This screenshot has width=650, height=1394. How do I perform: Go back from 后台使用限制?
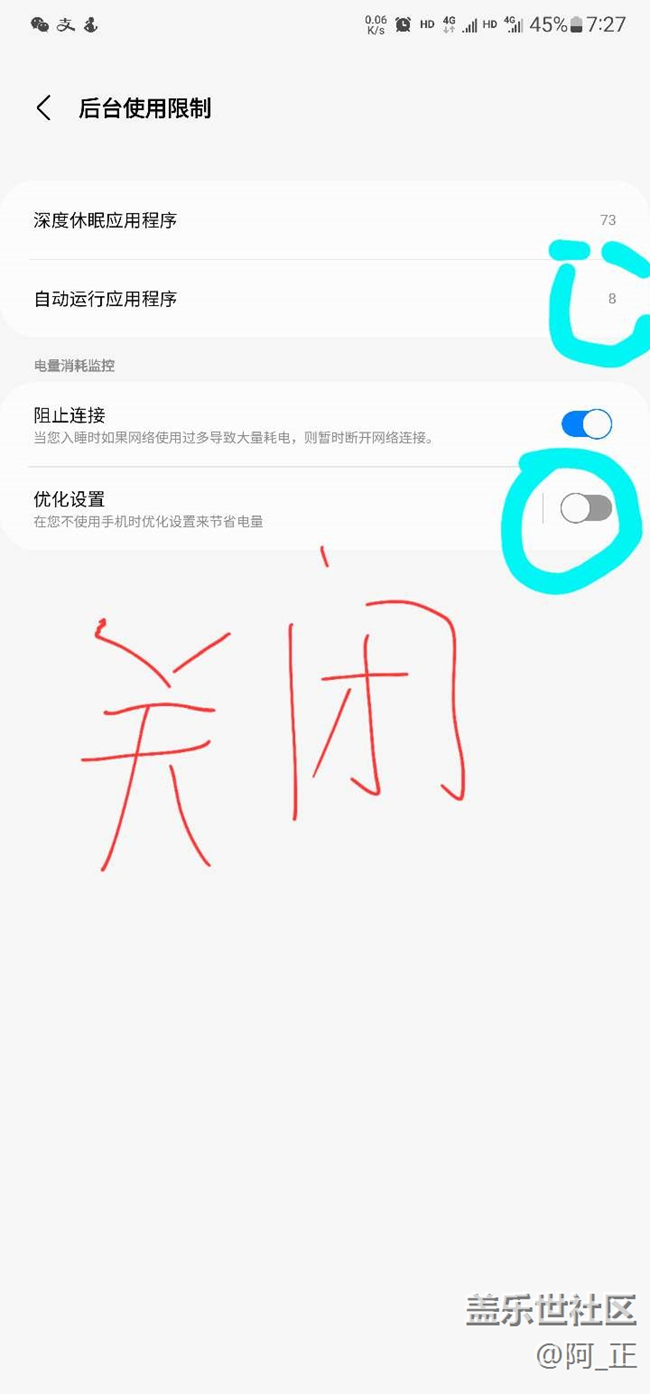[x=43, y=108]
